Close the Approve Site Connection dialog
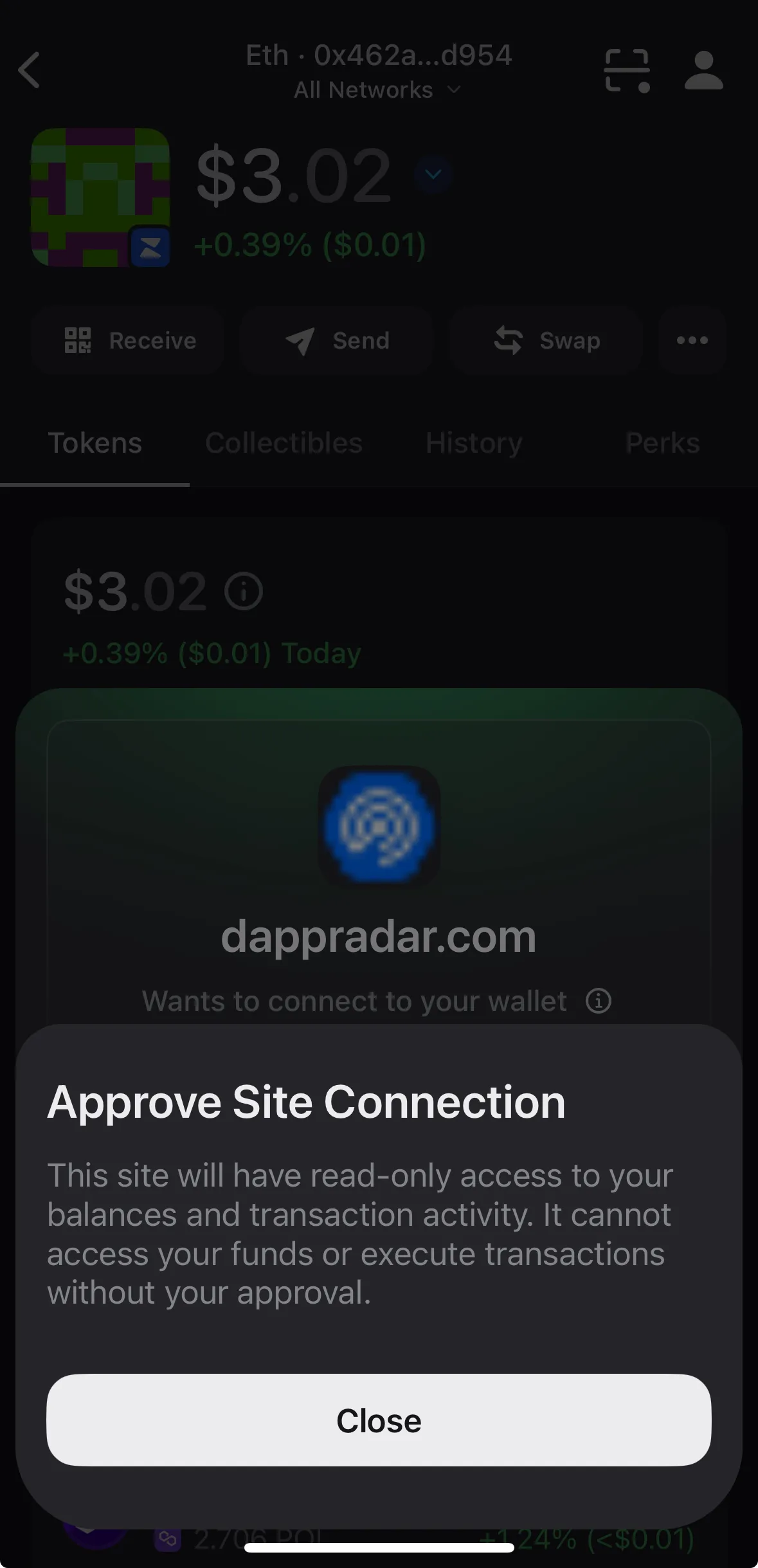This screenshot has width=758, height=1568. tap(379, 1421)
